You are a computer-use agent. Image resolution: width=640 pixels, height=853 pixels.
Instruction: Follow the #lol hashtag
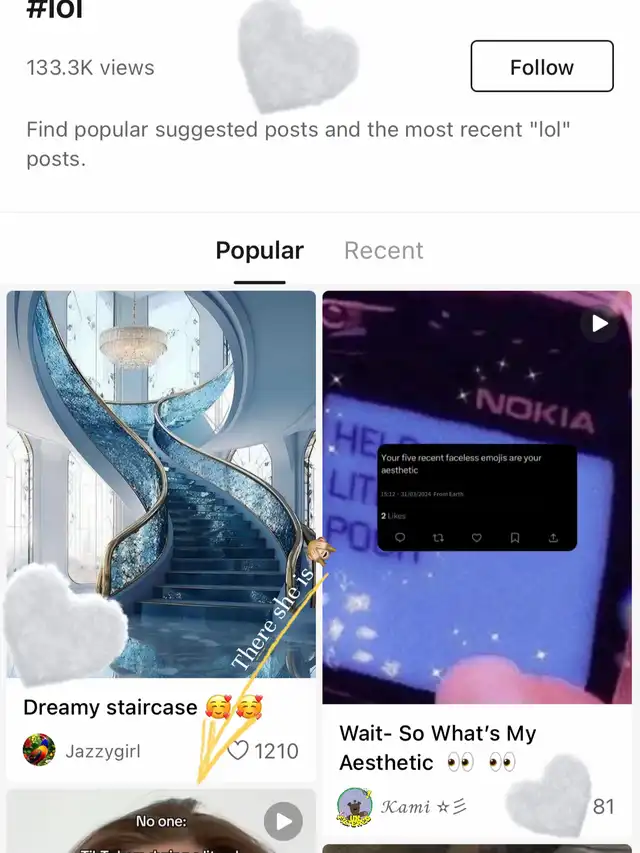click(x=541, y=67)
